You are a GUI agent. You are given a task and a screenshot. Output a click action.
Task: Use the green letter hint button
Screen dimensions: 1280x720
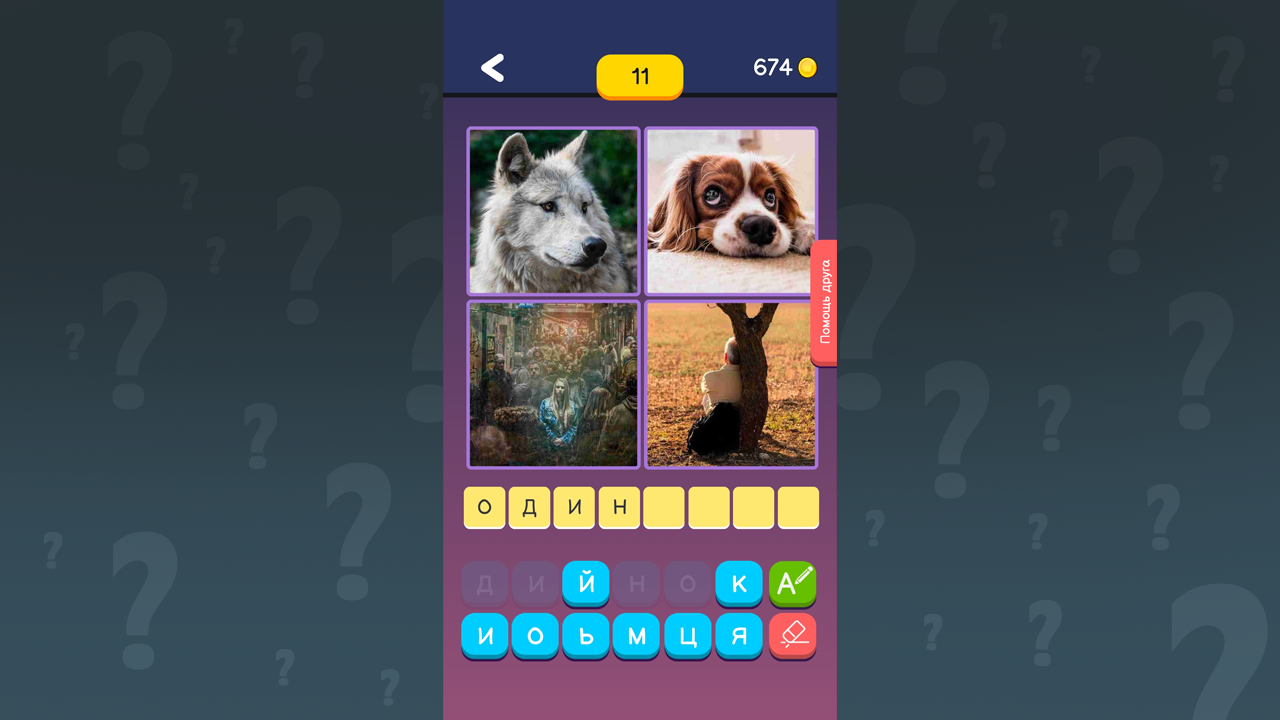[792, 583]
